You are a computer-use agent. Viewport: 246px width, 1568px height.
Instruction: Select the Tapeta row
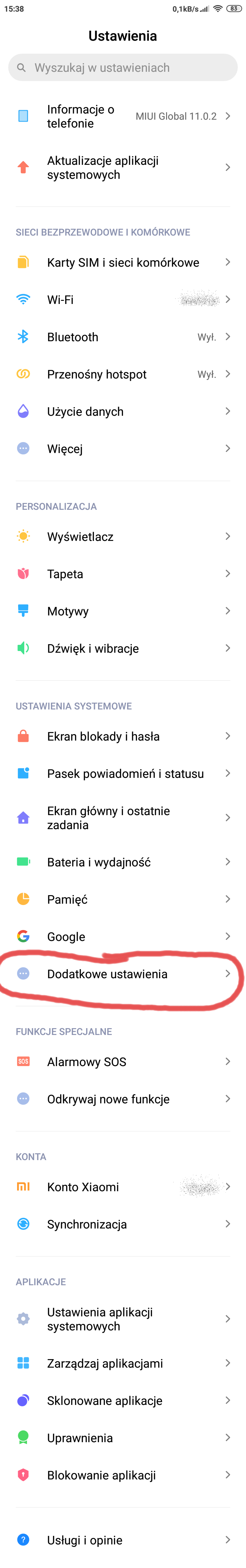tap(123, 573)
